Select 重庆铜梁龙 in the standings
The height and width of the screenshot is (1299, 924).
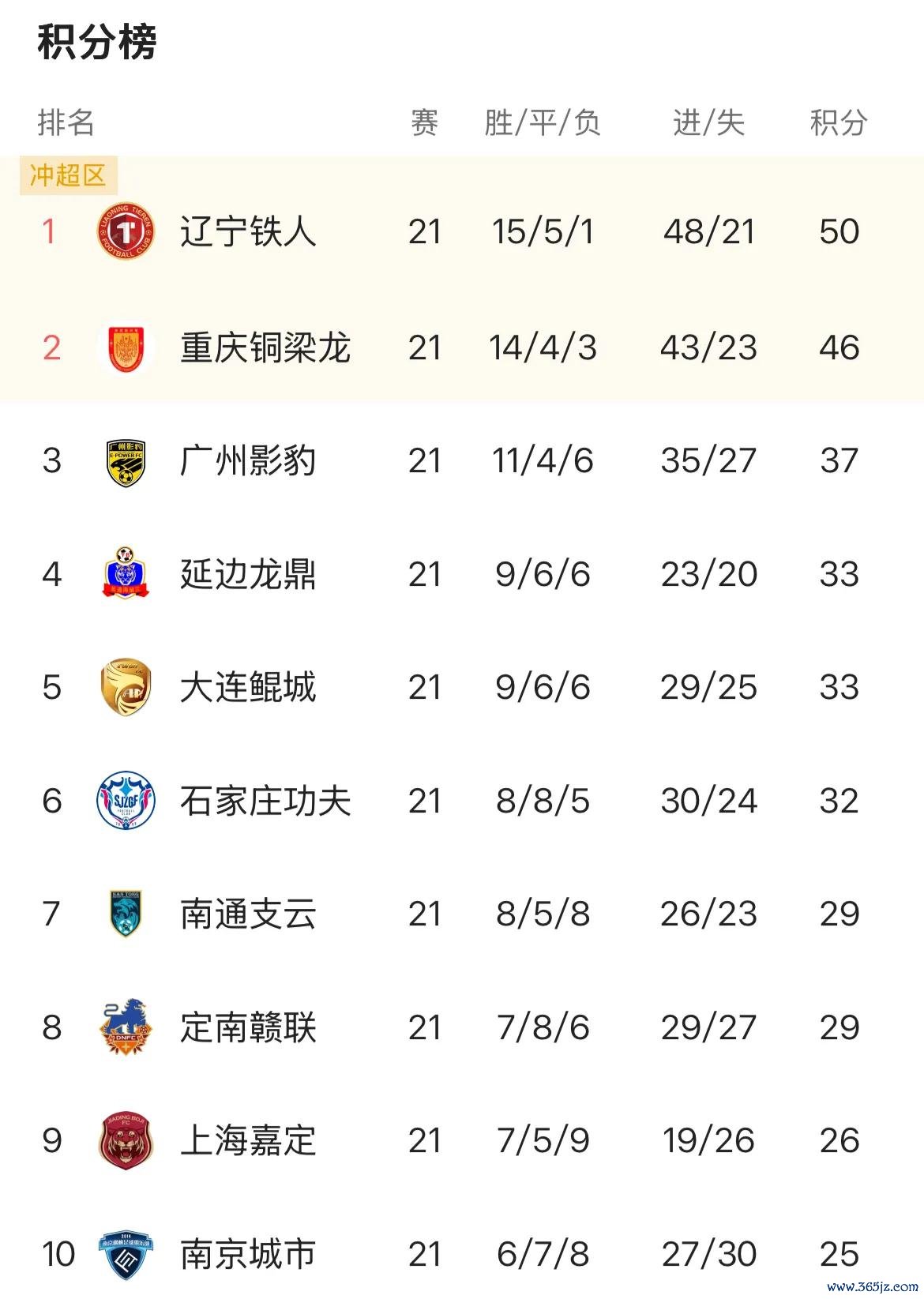[265, 347]
